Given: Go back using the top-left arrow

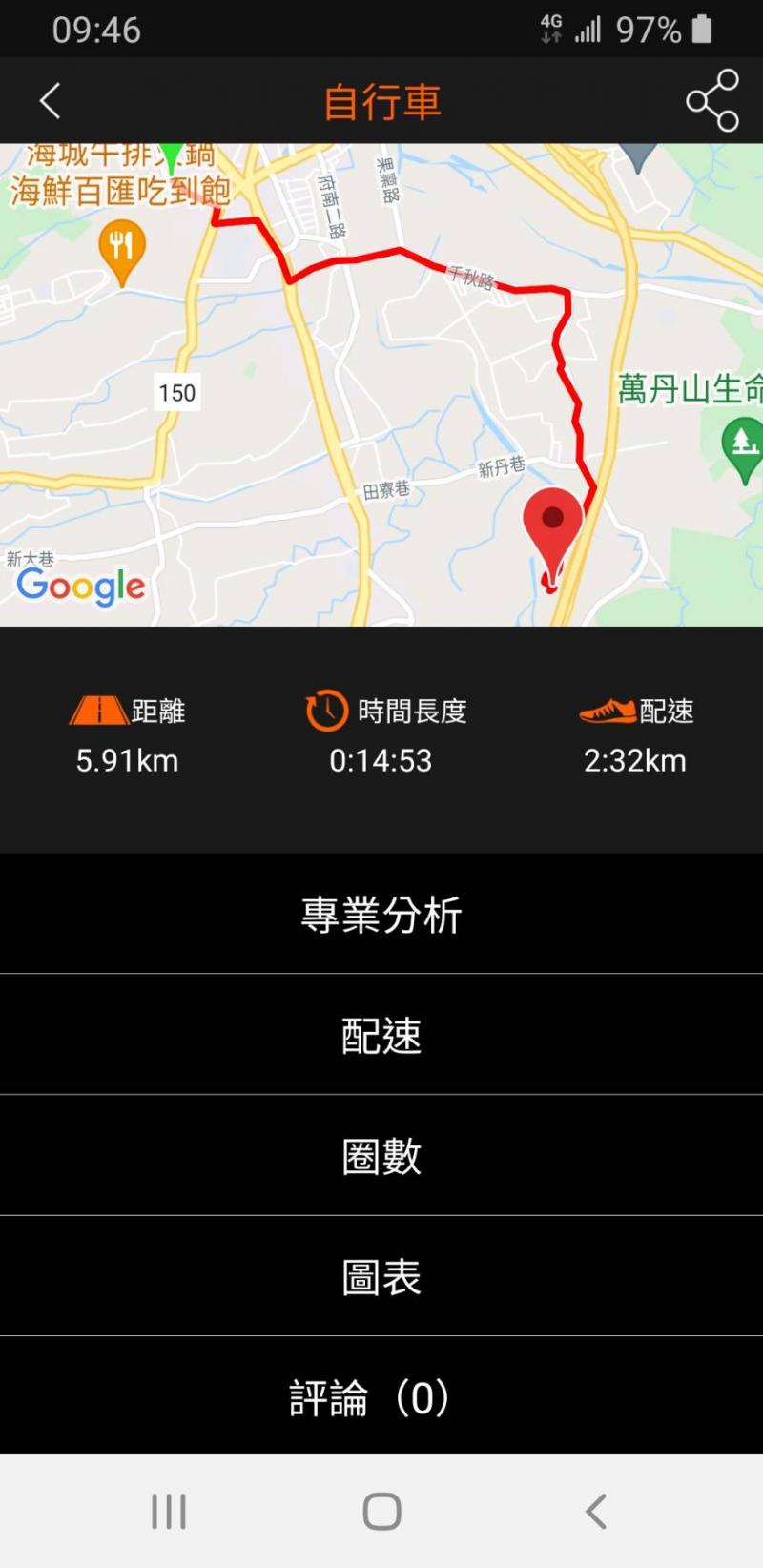Looking at the screenshot, I should click(x=51, y=101).
